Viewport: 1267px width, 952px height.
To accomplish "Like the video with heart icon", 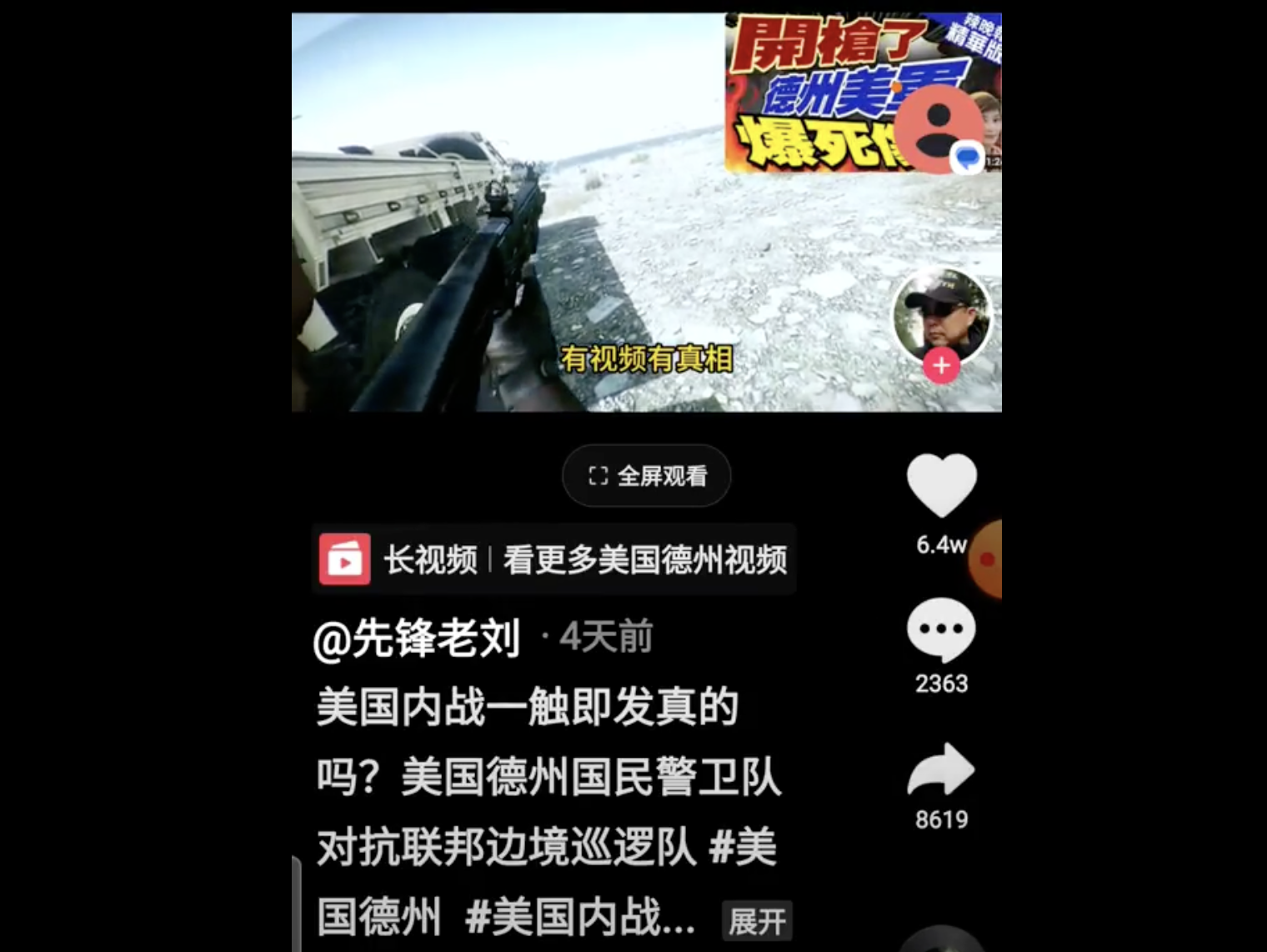I will 941,485.
